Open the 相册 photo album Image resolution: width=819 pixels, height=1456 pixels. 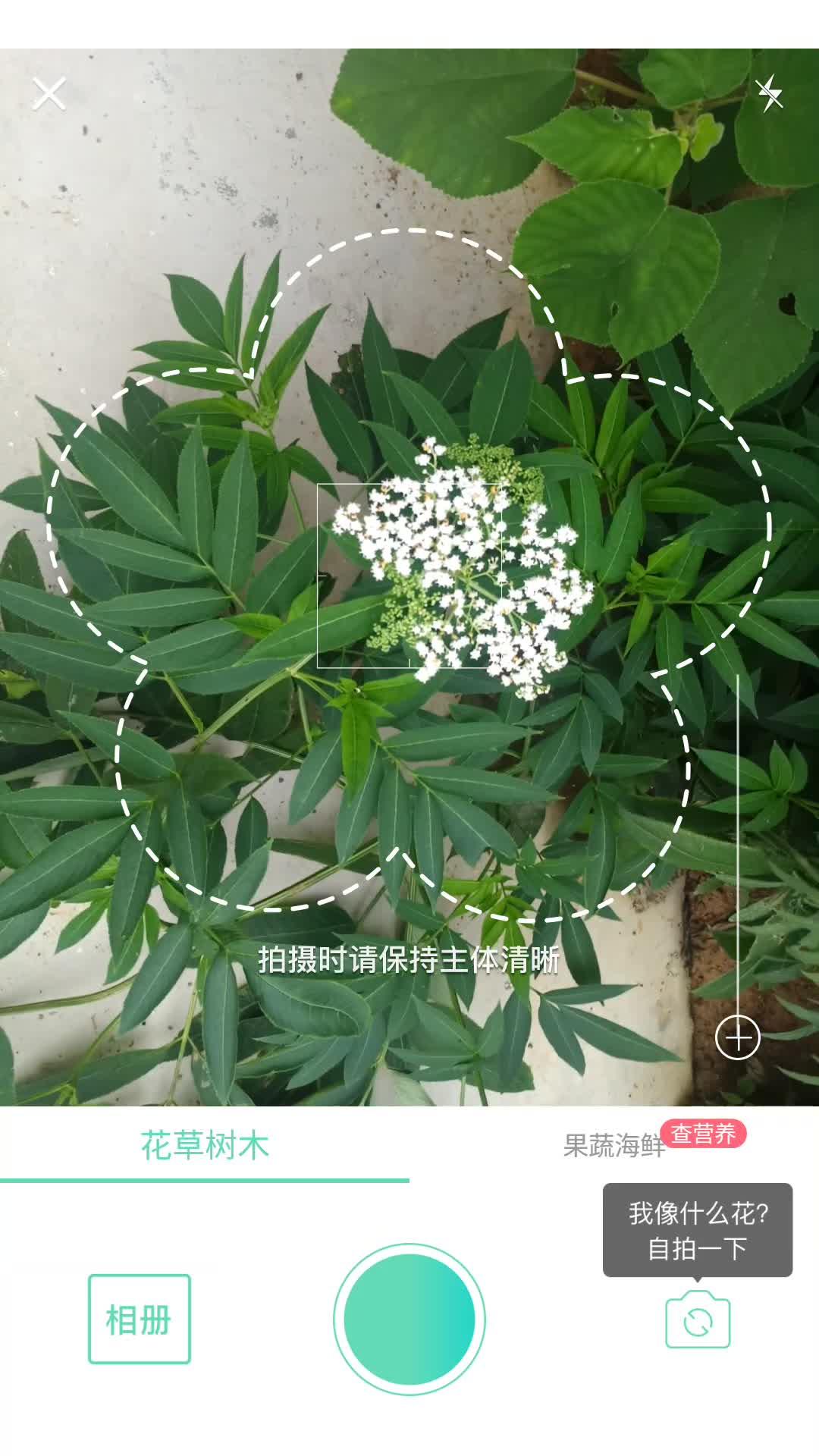tap(139, 1319)
